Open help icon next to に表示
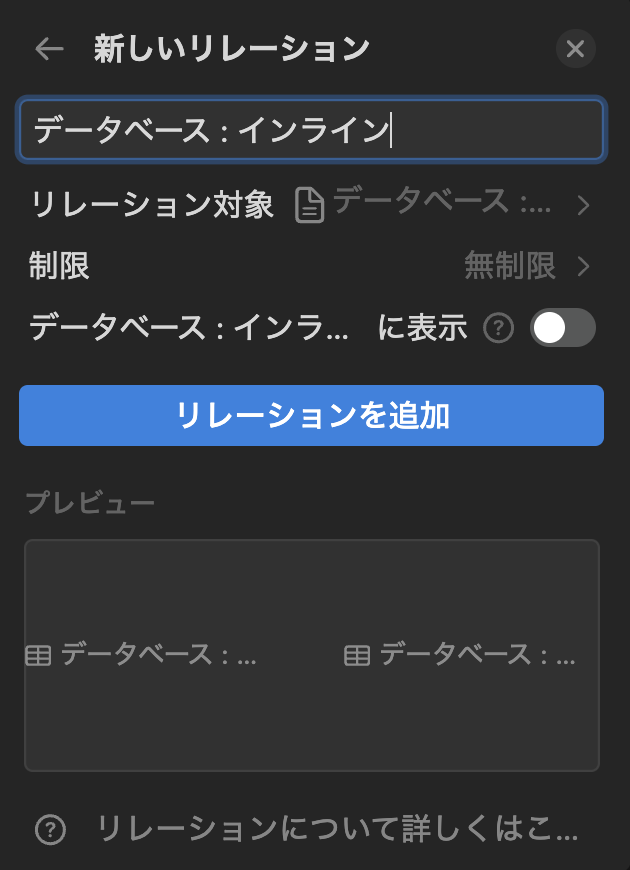This screenshot has width=630, height=870. click(498, 328)
